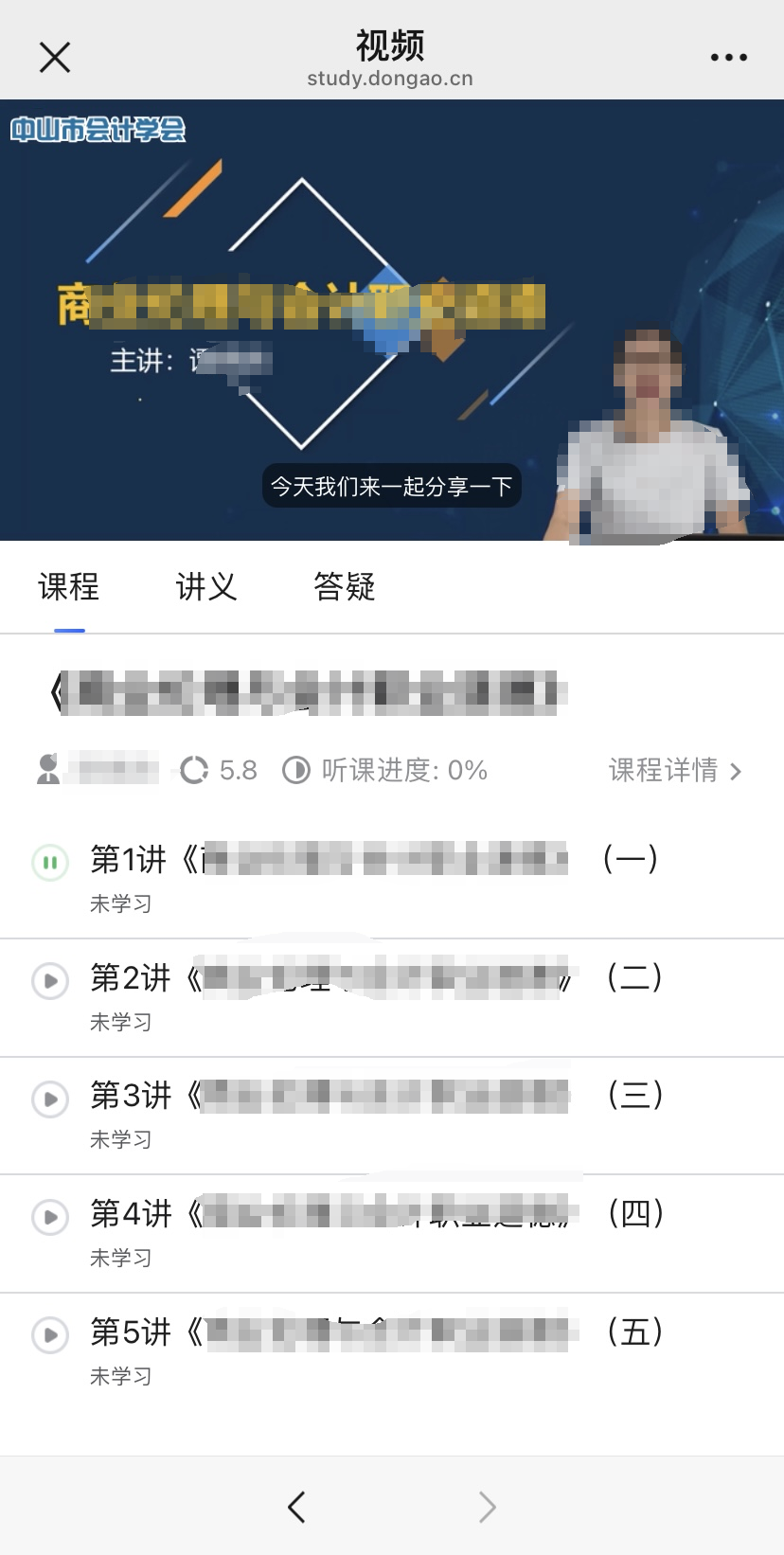Image resolution: width=784 pixels, height=1555 pixels.
Task: Switch to the 答疑 tab
Action: (344, 587)
